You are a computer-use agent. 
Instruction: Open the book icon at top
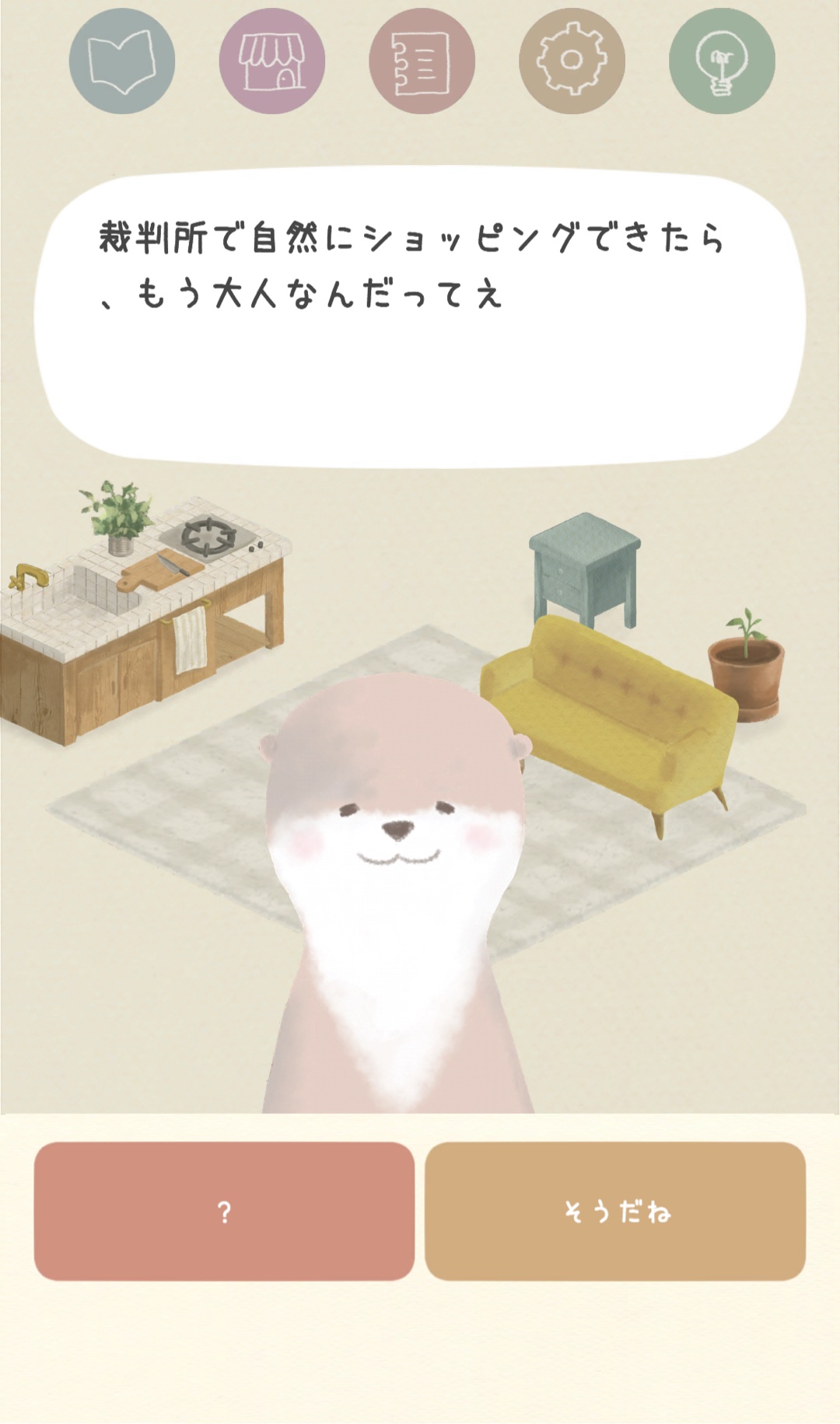[121, 61]
